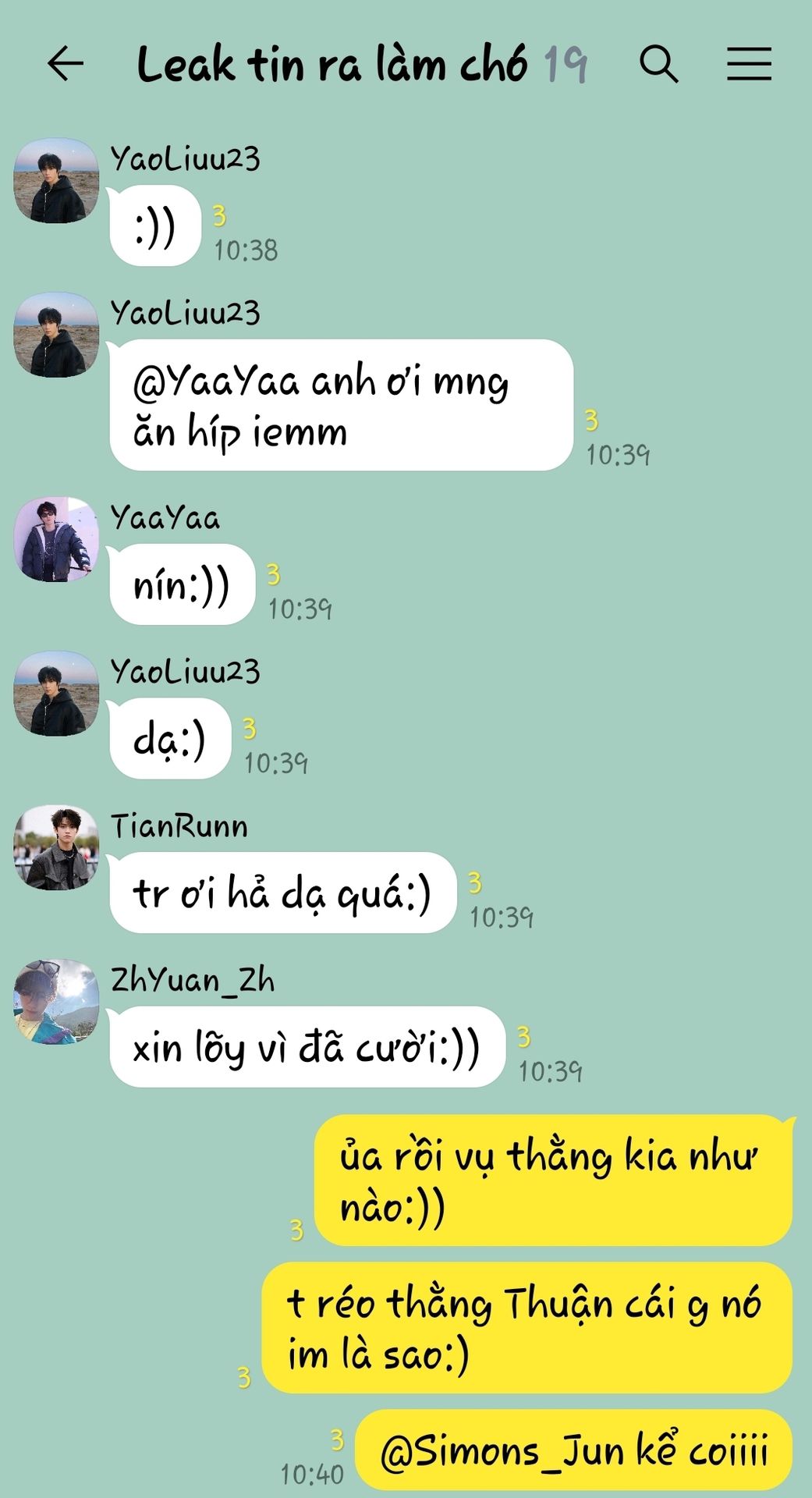This screenshot has width=812, height=1498.
Task: Tap ZhYuan_Zh's avatar photo
Action: (x=56, y=1002)
